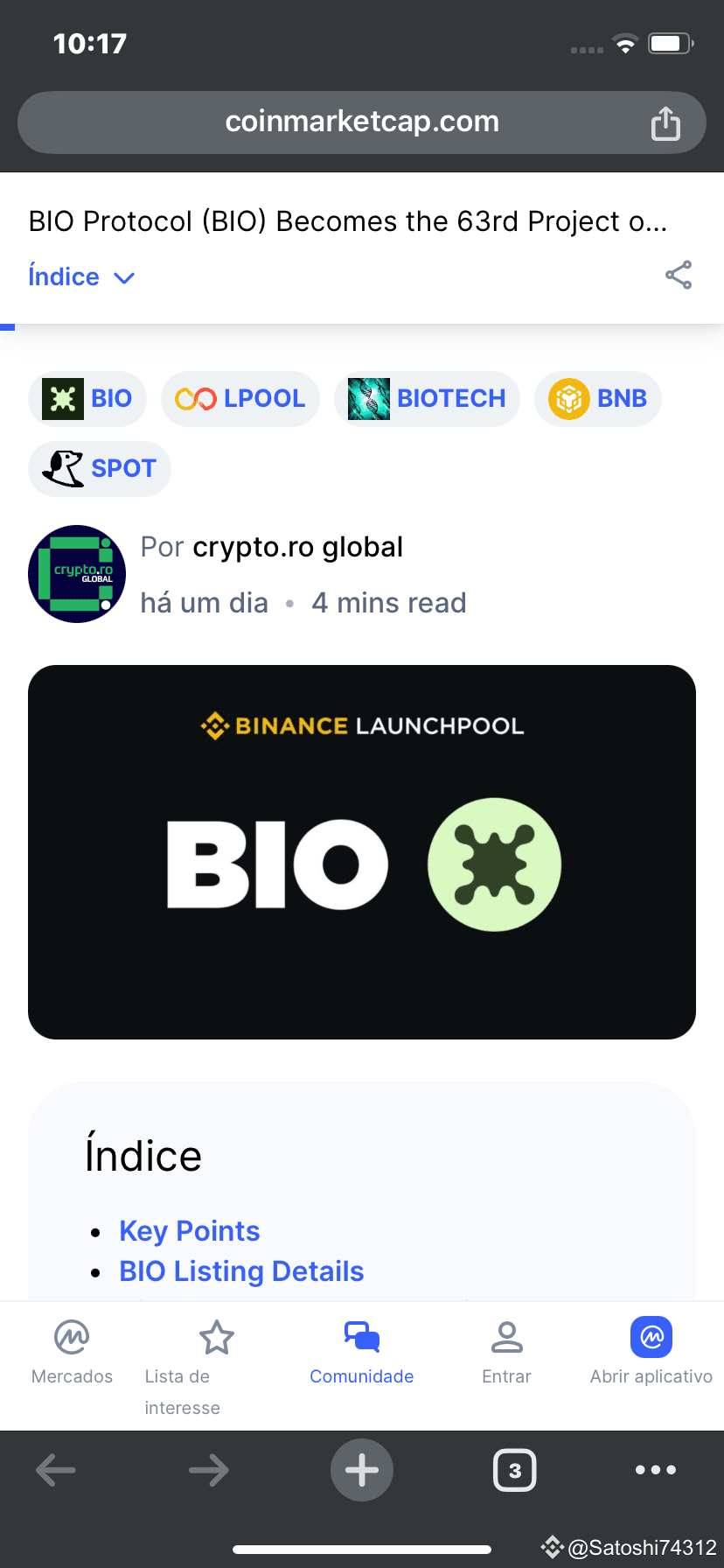Tap the address bar showing coinmarketcap.com
The width and height of the screenshot is (724, 1568).
(362, 122)
